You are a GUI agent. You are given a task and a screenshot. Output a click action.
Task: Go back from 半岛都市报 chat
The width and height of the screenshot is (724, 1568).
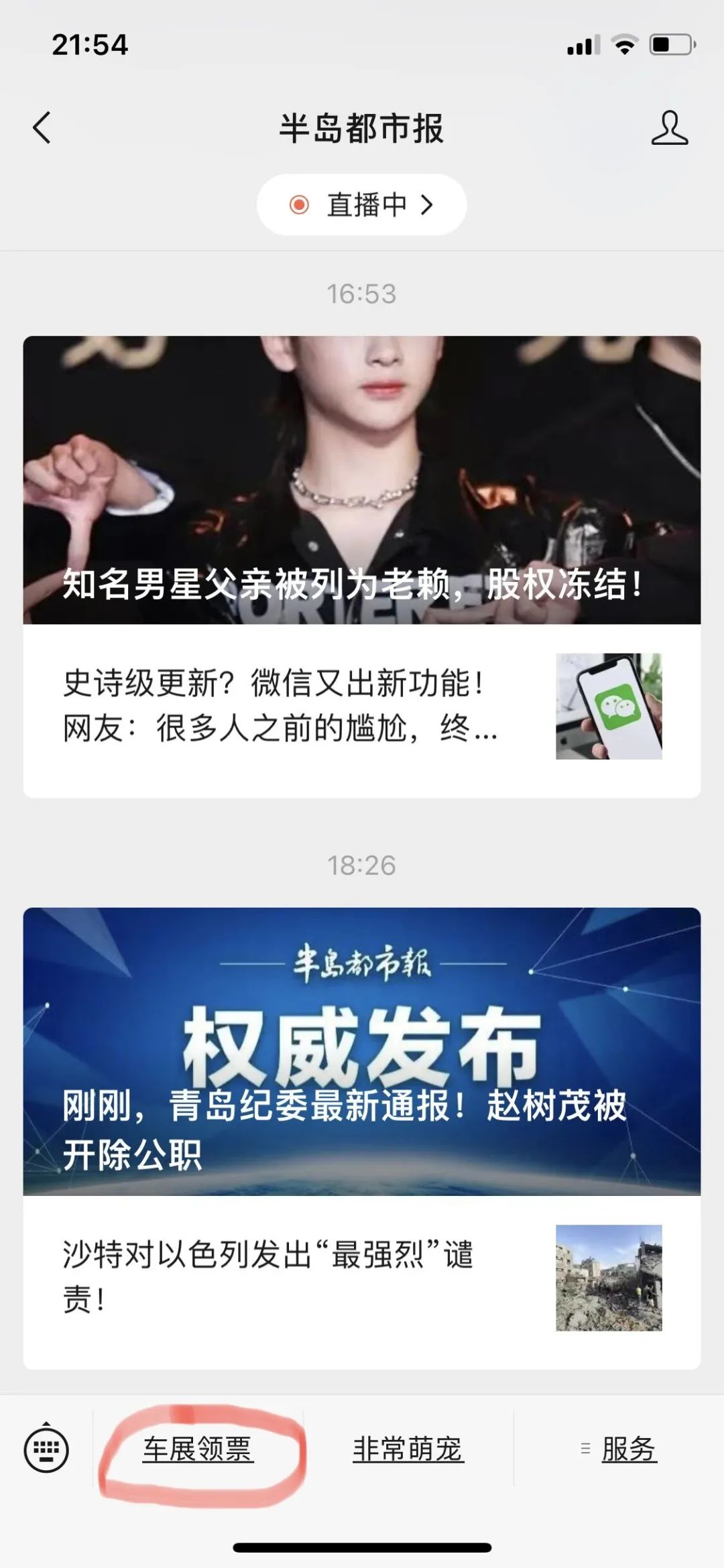click(x=42, y=127)
